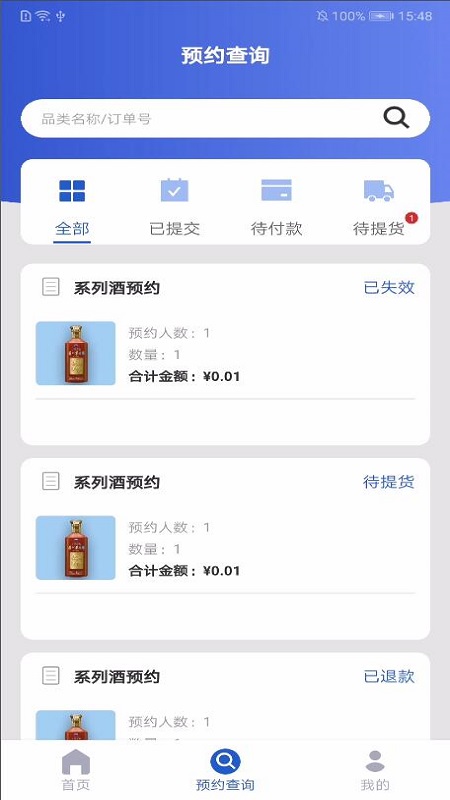View the 已退款 系列酒预约 order
The width and height of the screenshot is (450, 800).
point(225,696)
